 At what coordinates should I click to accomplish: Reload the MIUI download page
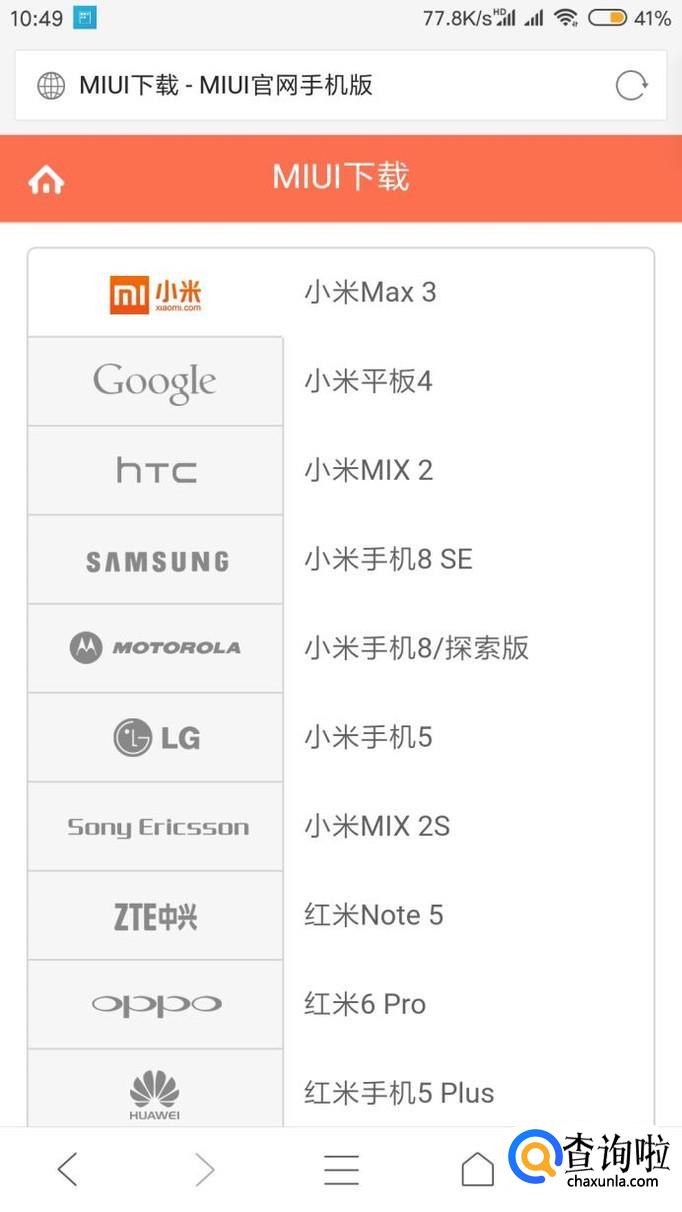(631, 86)
